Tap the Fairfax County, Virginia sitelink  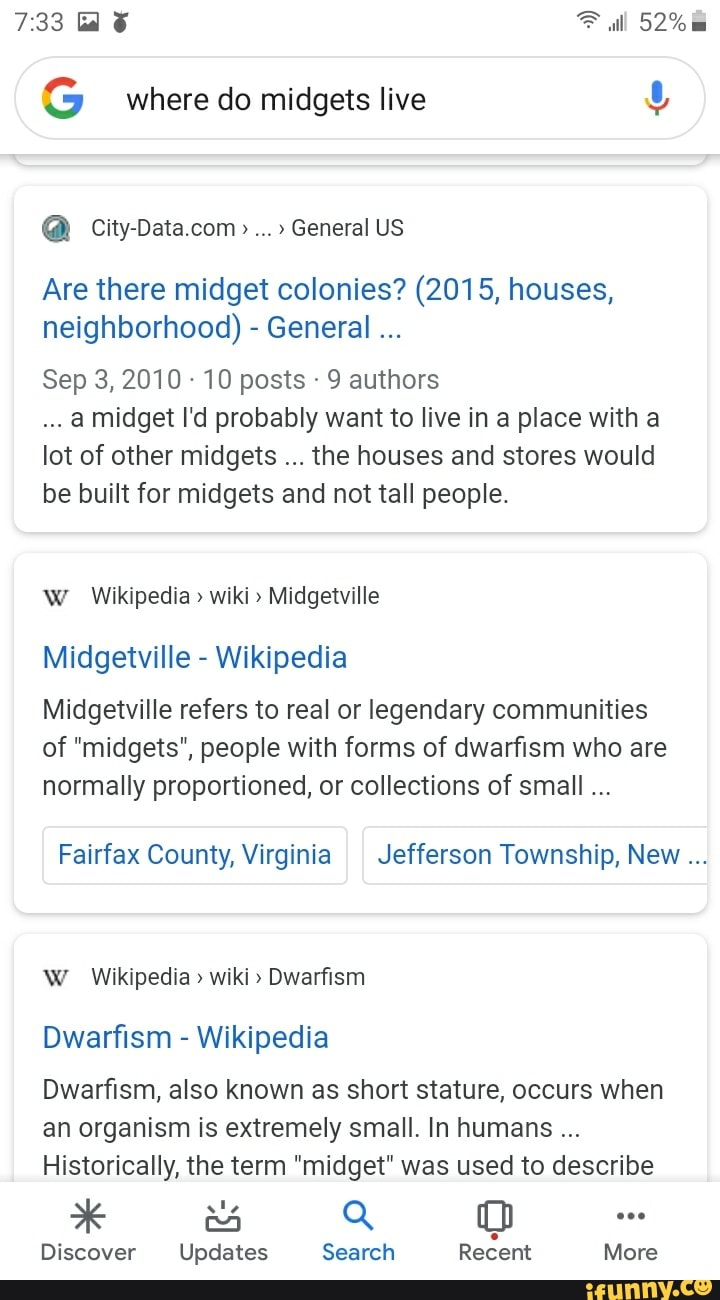194,855
